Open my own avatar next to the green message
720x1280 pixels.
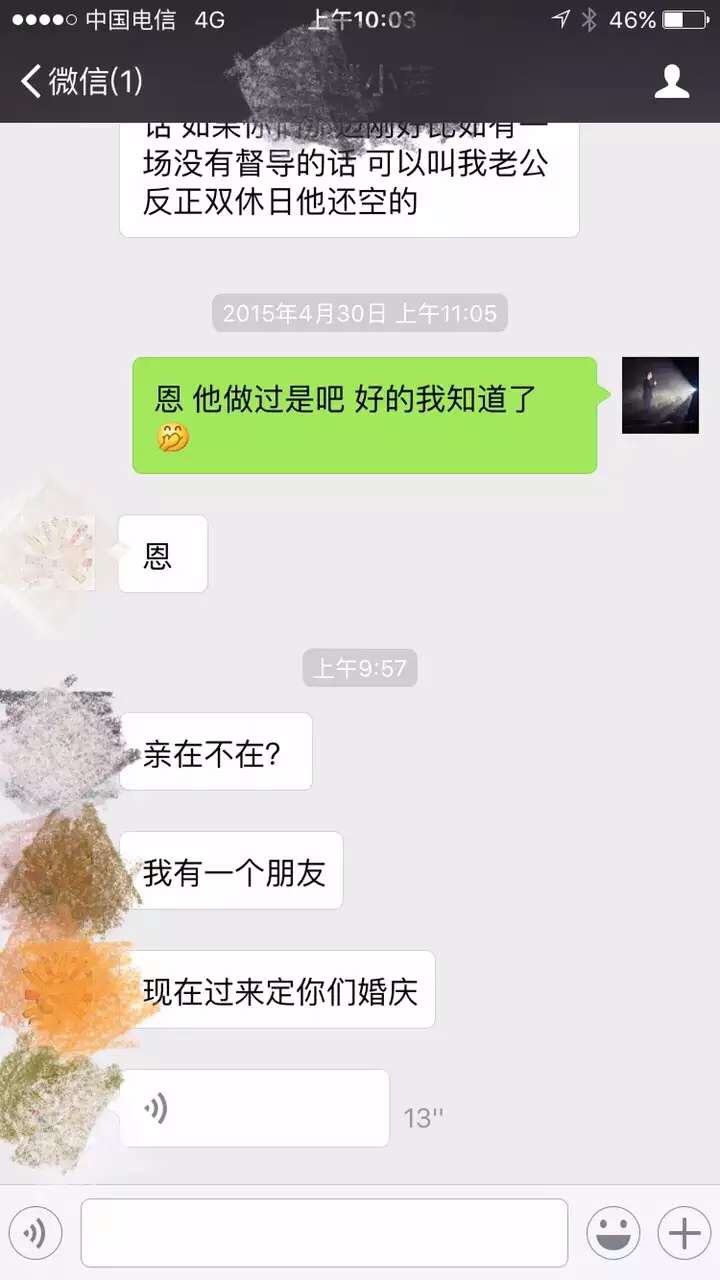click(x=660, y=395)
